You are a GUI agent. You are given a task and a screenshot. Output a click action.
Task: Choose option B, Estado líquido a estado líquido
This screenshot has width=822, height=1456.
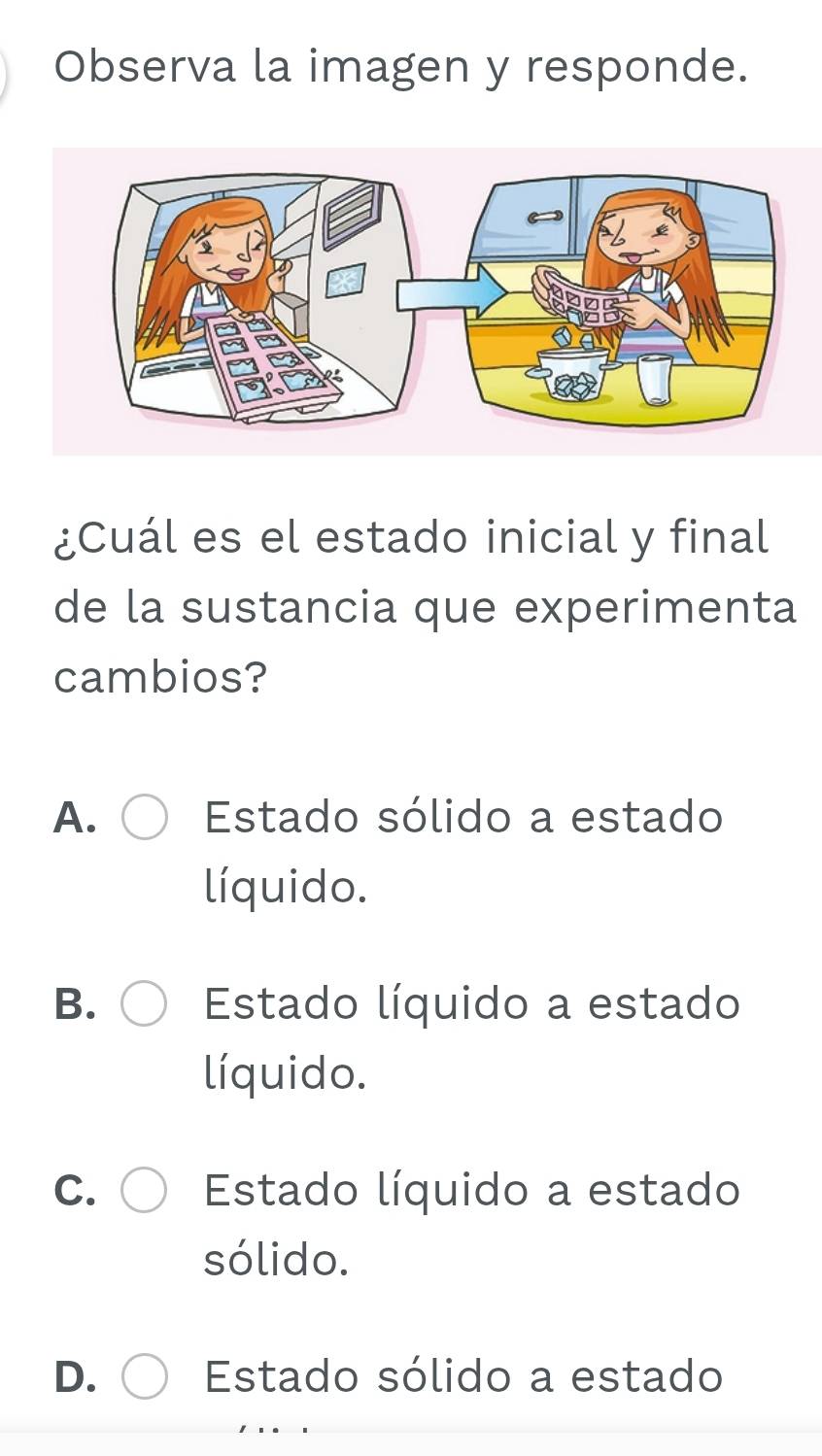143,1004
